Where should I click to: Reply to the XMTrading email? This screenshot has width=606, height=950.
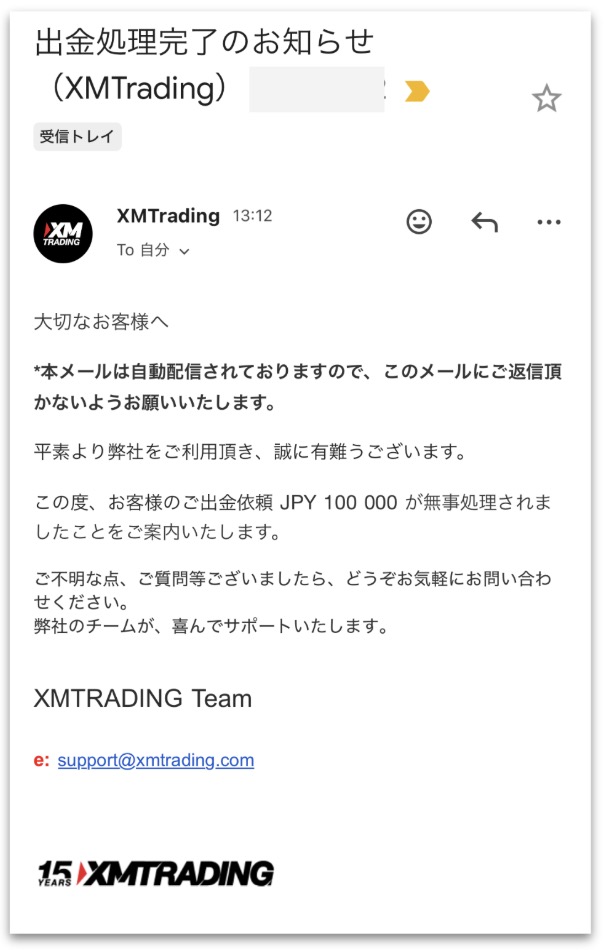(x=484, y=222)
